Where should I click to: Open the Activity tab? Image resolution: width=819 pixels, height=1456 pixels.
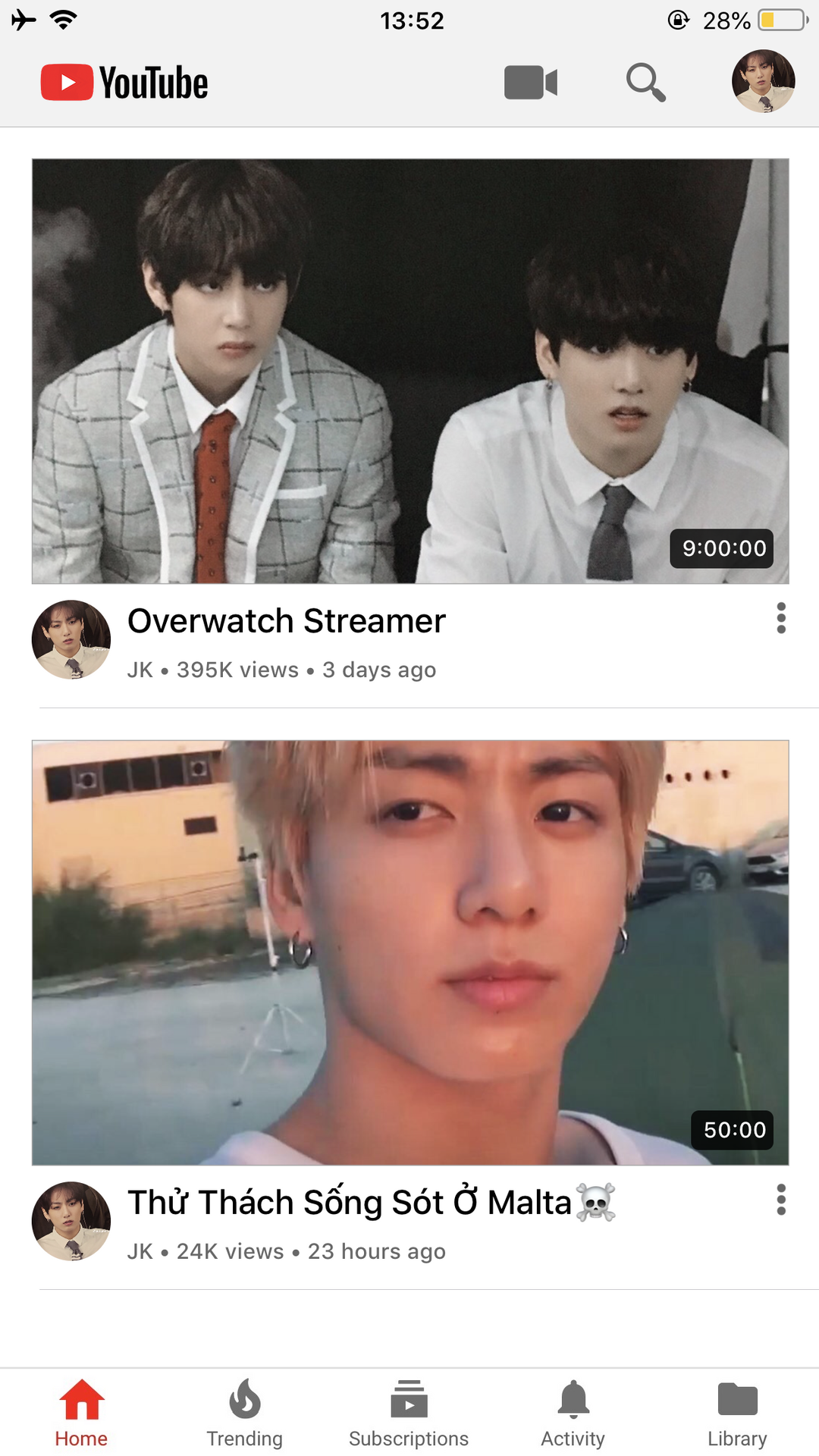573,1414
